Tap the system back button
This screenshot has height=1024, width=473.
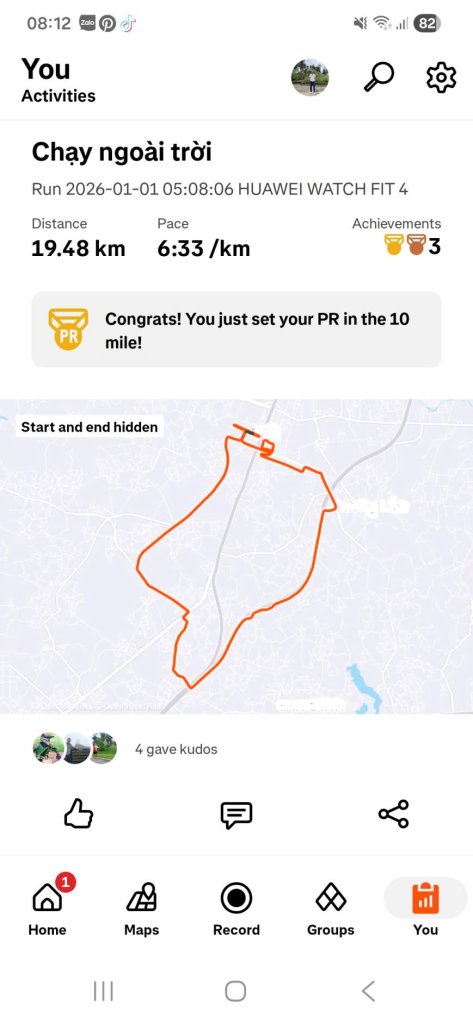point(368,991)
